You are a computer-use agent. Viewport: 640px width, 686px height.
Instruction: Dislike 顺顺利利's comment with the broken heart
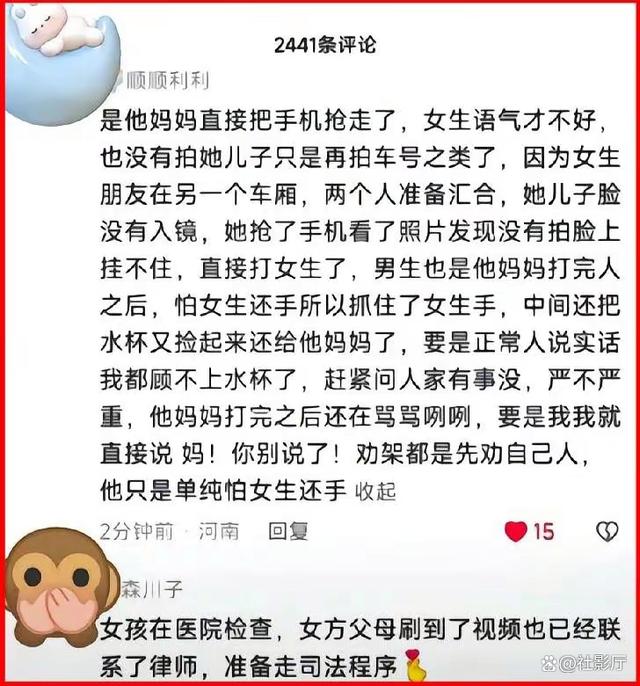point(606,531)
